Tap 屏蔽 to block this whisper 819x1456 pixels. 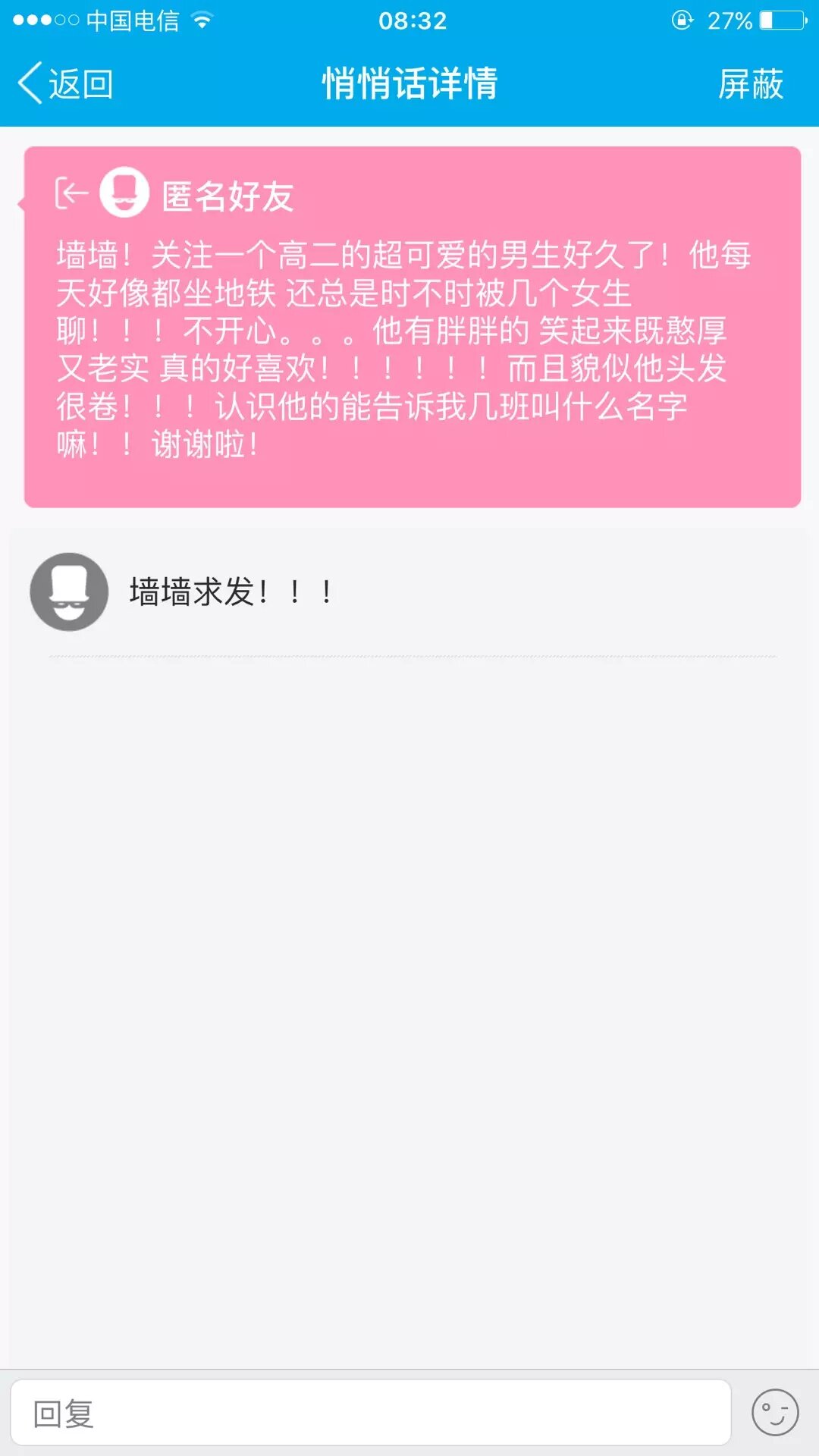click(x=750, y=83)
